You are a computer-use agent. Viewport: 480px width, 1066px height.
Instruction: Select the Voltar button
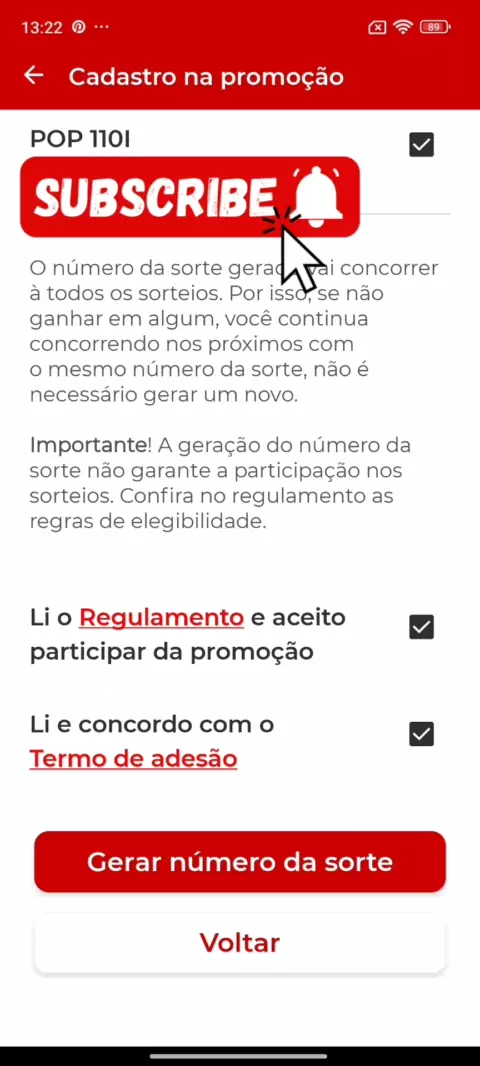click(x=240, y=943)
